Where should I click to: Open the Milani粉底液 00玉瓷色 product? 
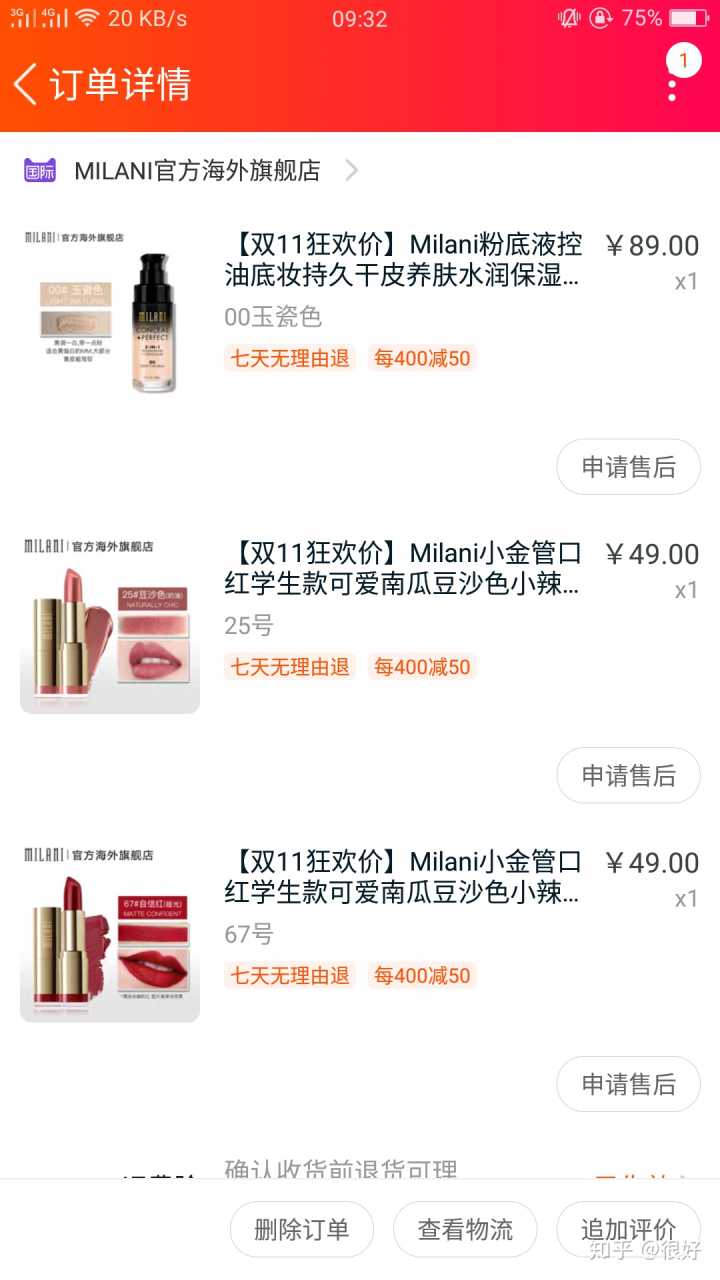pos(403,260)
